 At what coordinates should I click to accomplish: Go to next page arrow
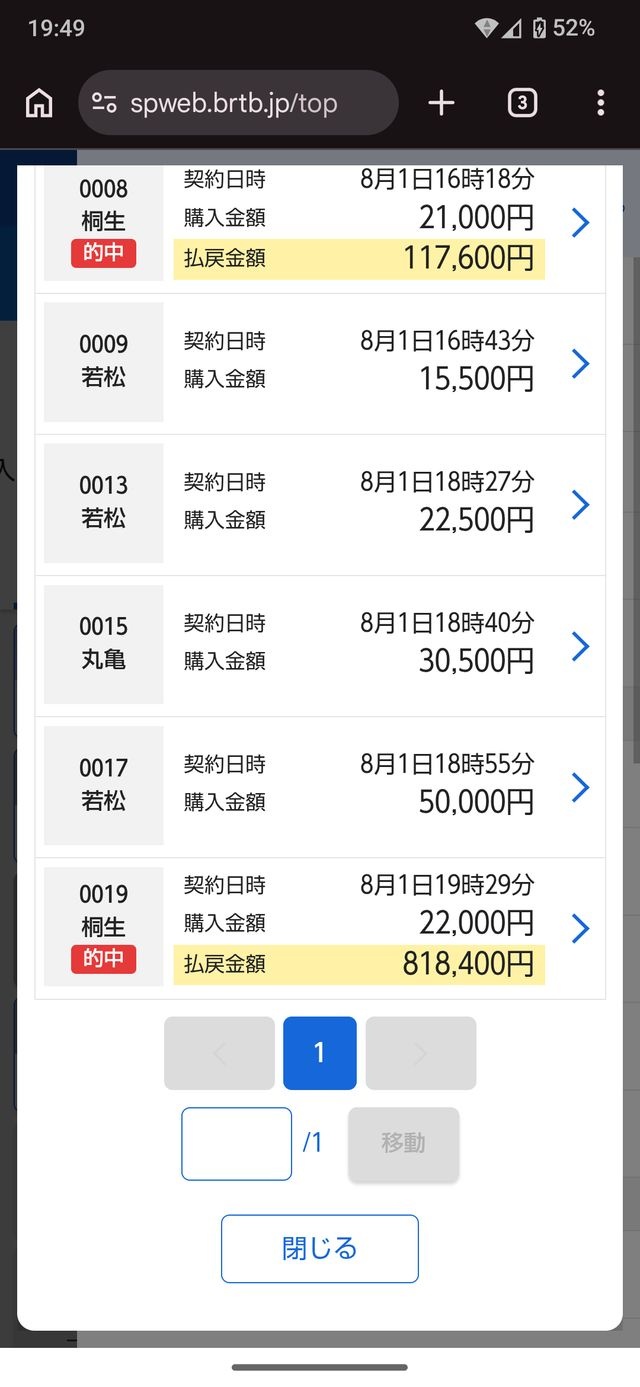point(421,1053)
